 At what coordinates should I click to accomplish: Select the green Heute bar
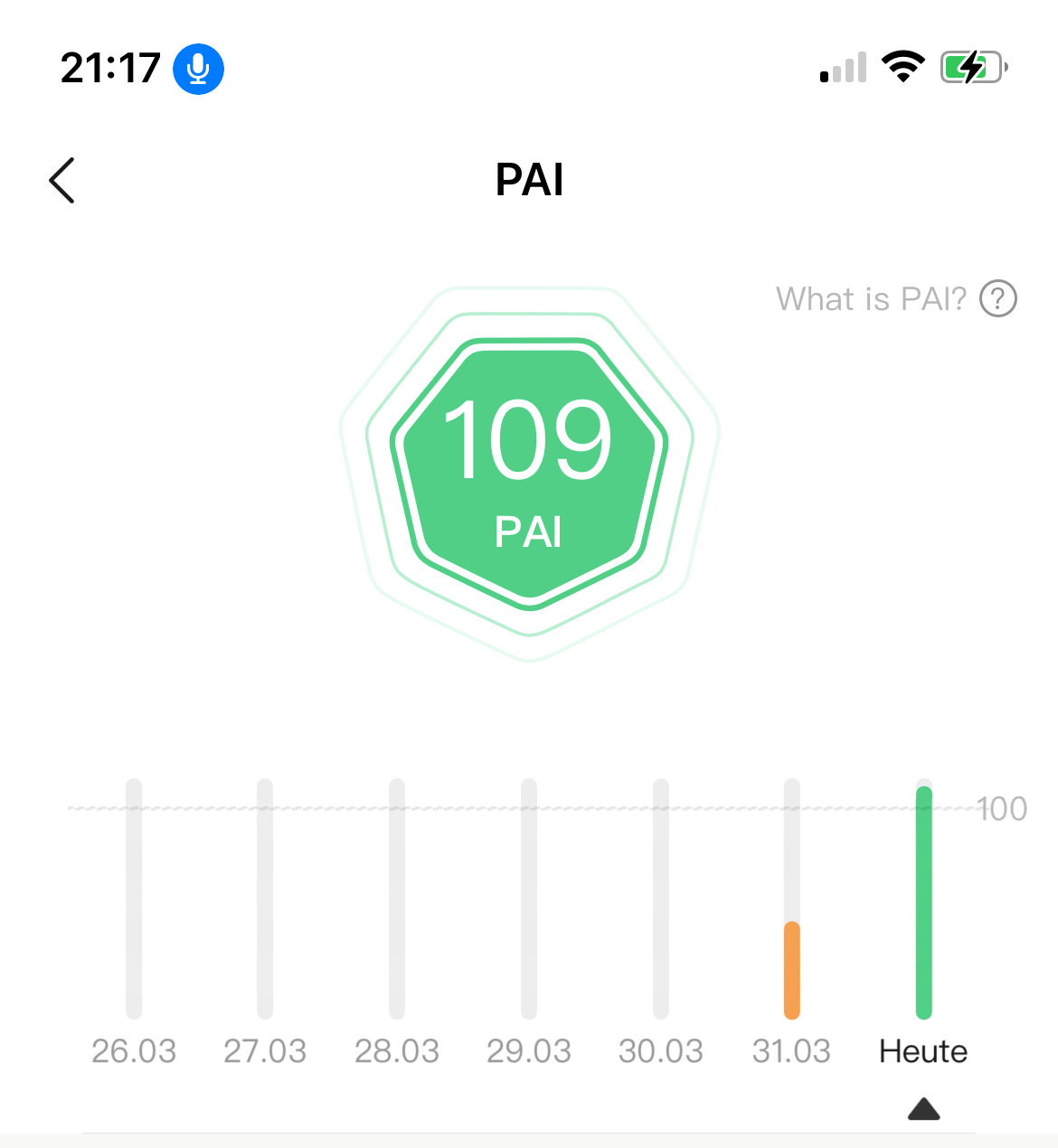[x=923, y=902]
